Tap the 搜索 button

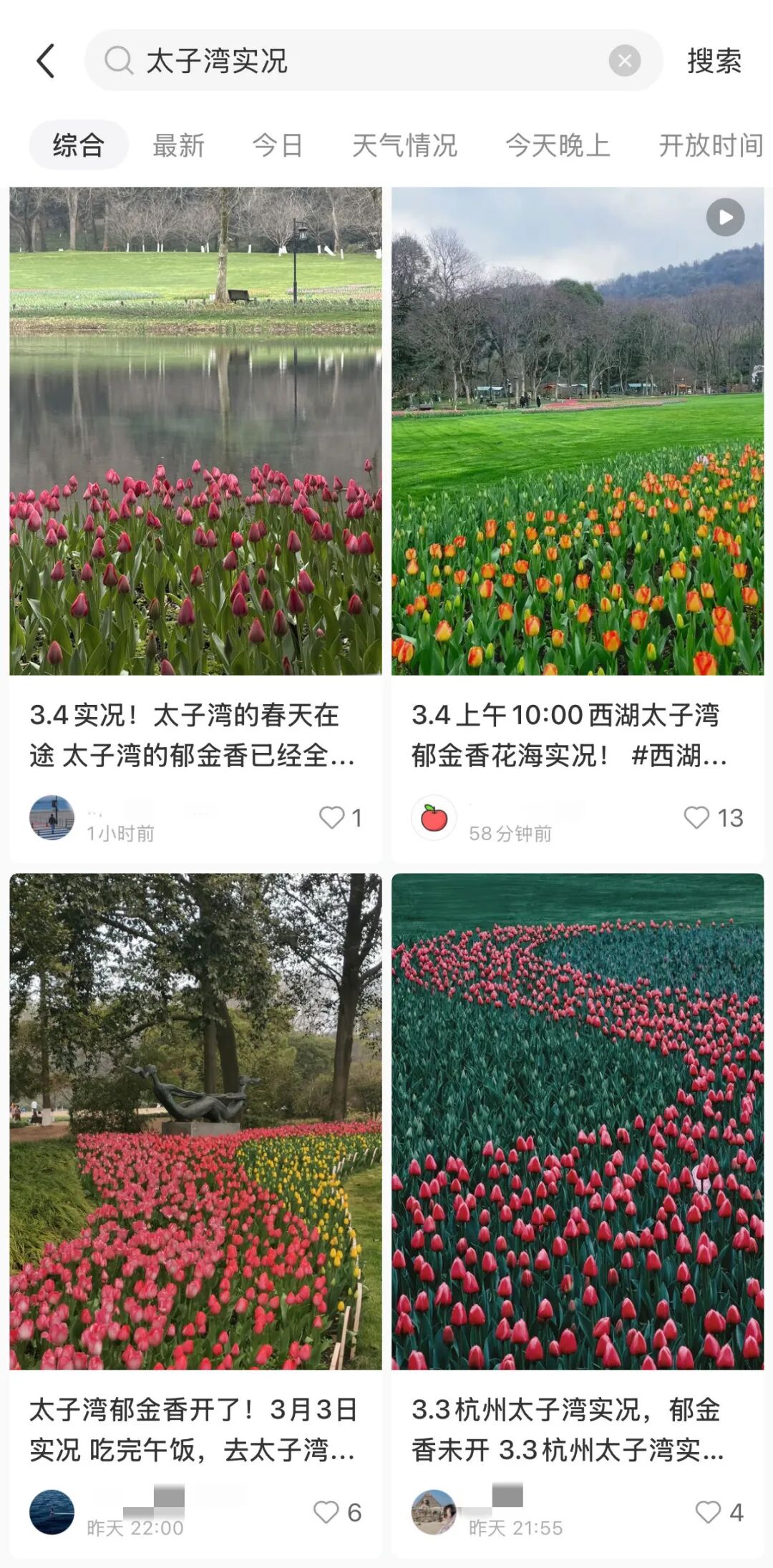tap(714, 61)
